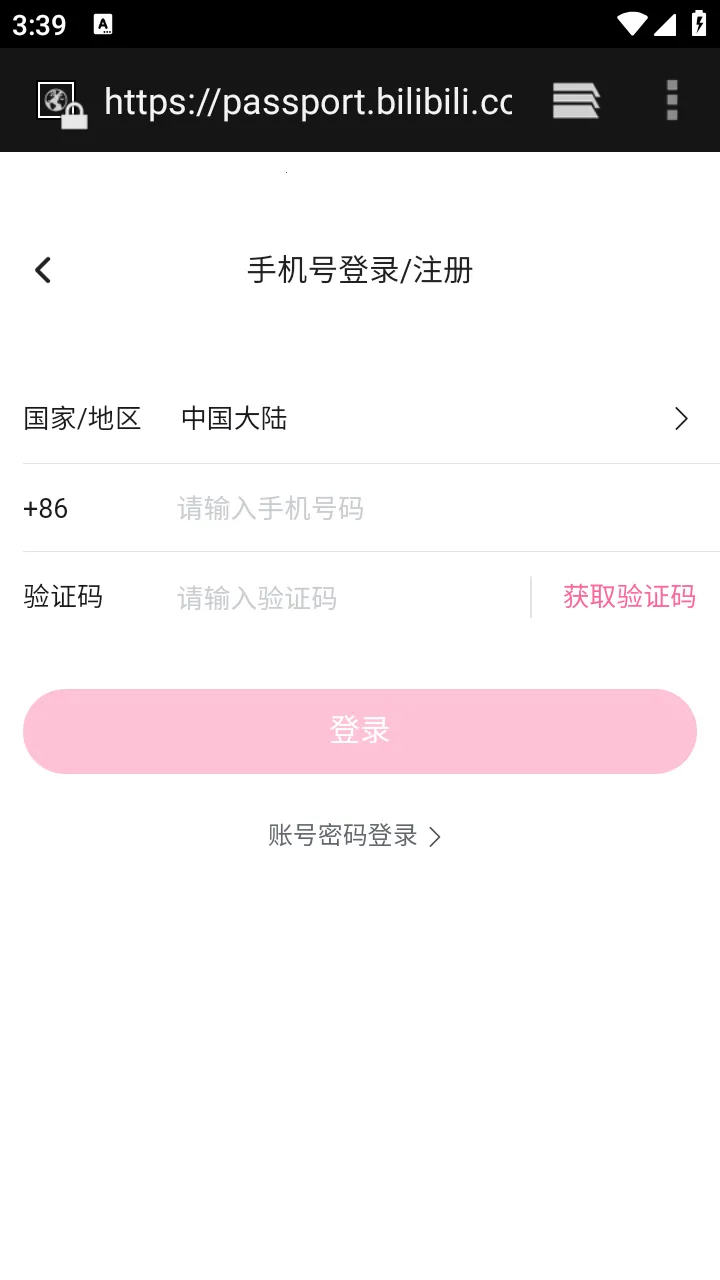Viewport: 720px width, 1280px height.
Task: Tap 获取验证码 to request a code
Action: 629,597
